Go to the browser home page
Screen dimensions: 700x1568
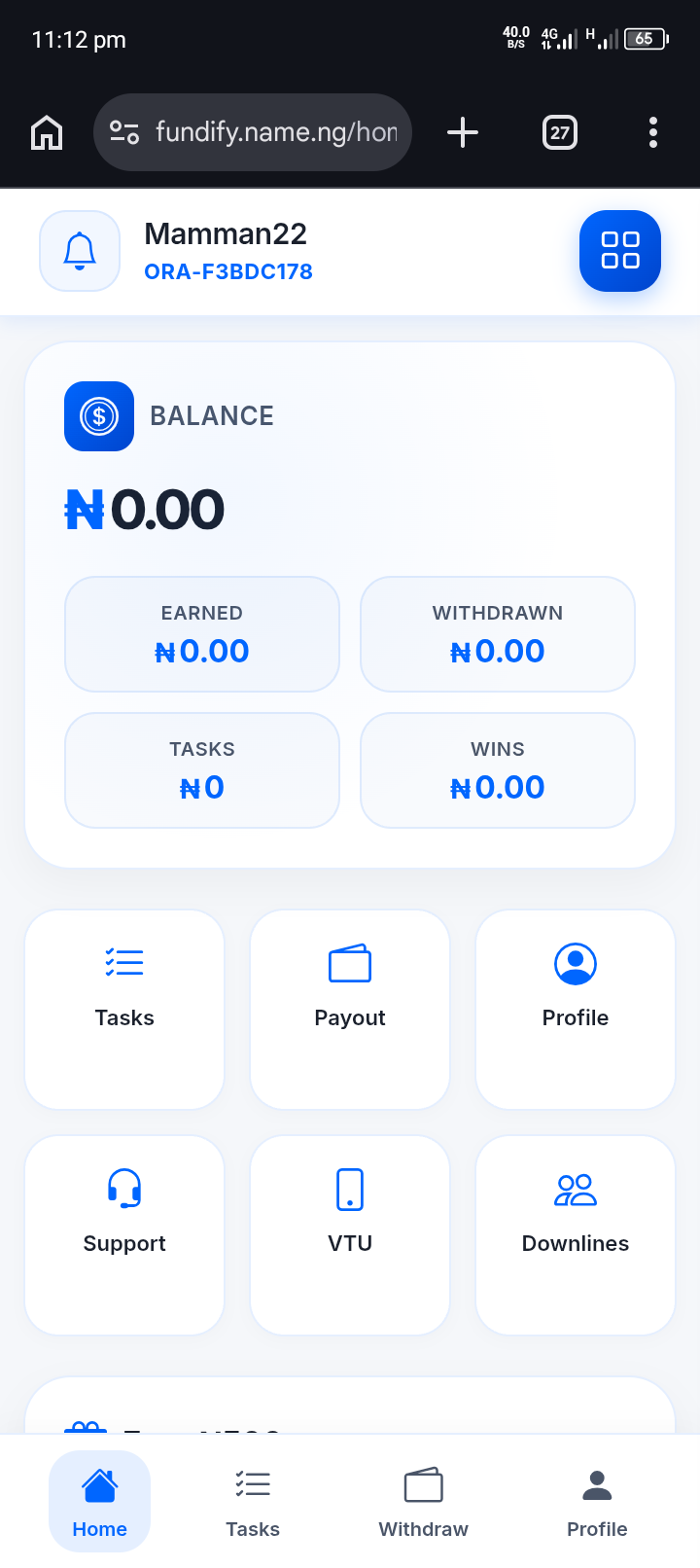47,132
